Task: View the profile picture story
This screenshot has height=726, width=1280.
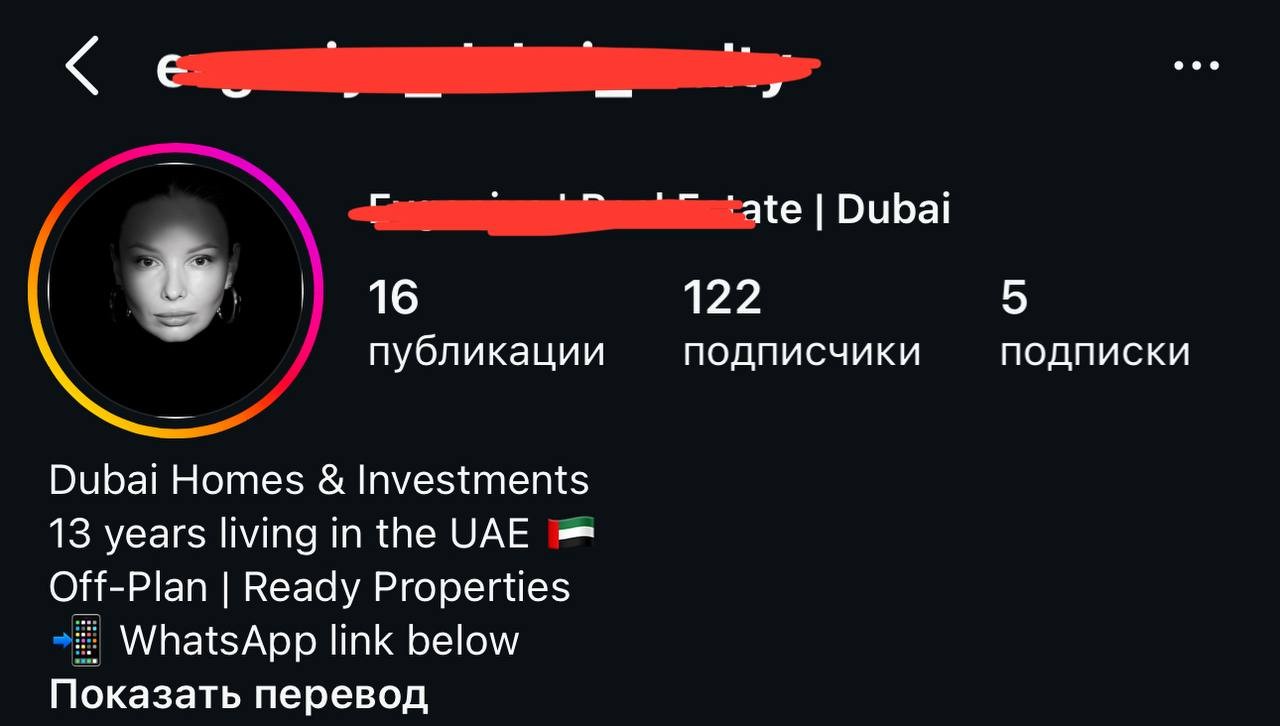Action: pos(176,290)
